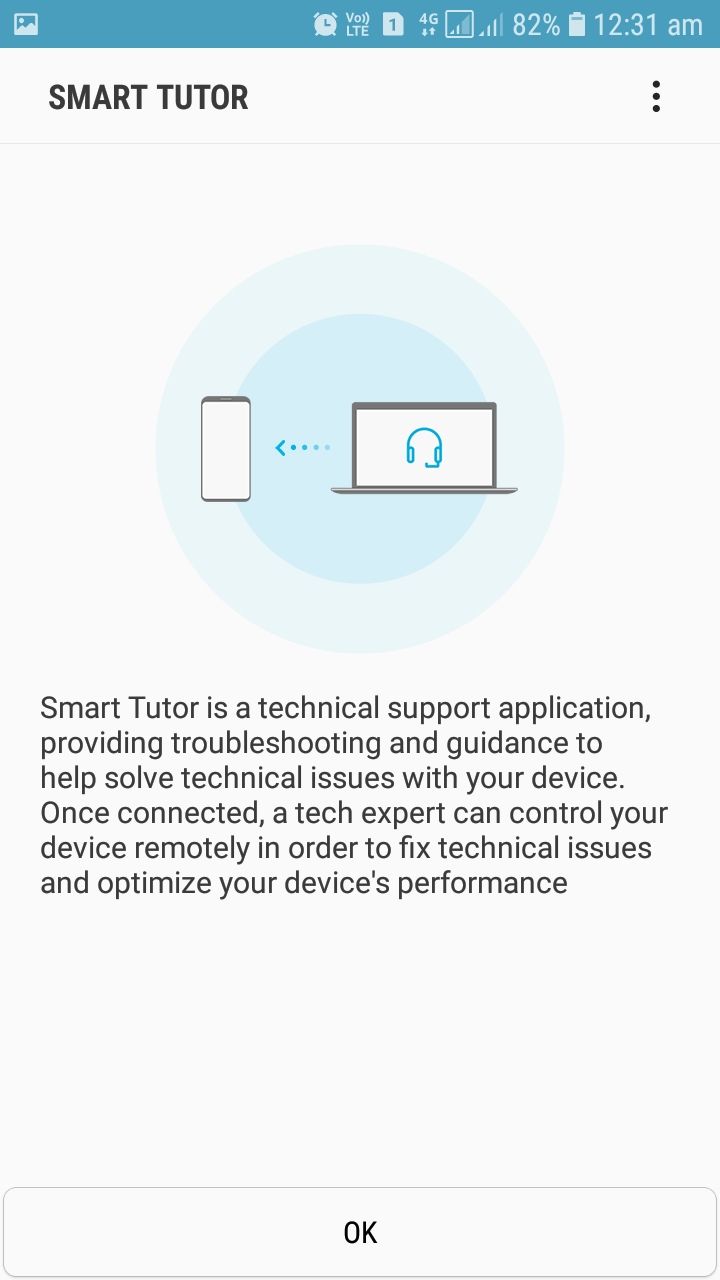Tap the headset icon inside the laptop illustration
This screenshot has height=1280, width=720.
pyautogui.click(x=425, y=448)
